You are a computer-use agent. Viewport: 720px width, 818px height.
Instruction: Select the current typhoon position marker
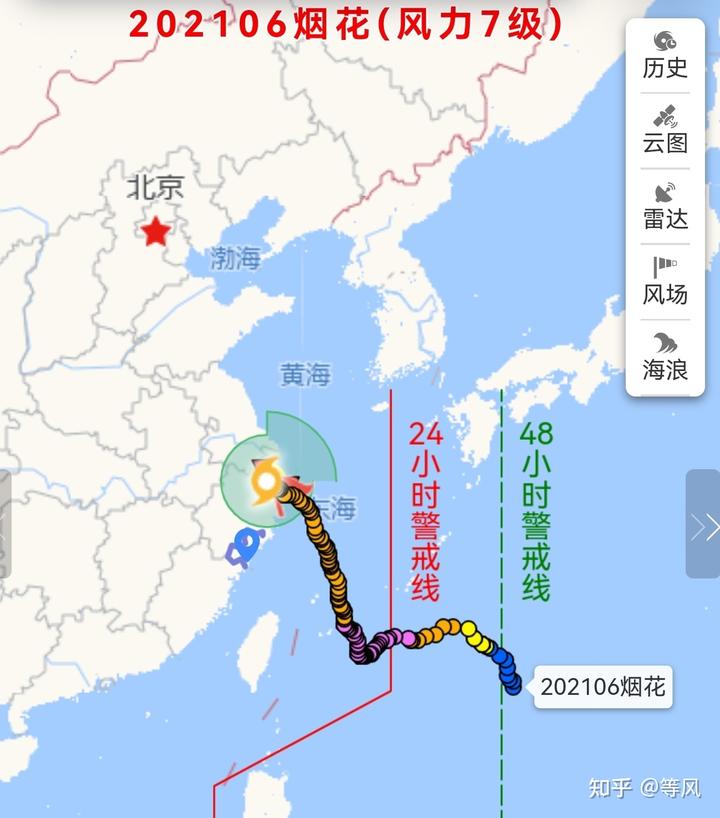pyautogui.click(x=267, y=481)
